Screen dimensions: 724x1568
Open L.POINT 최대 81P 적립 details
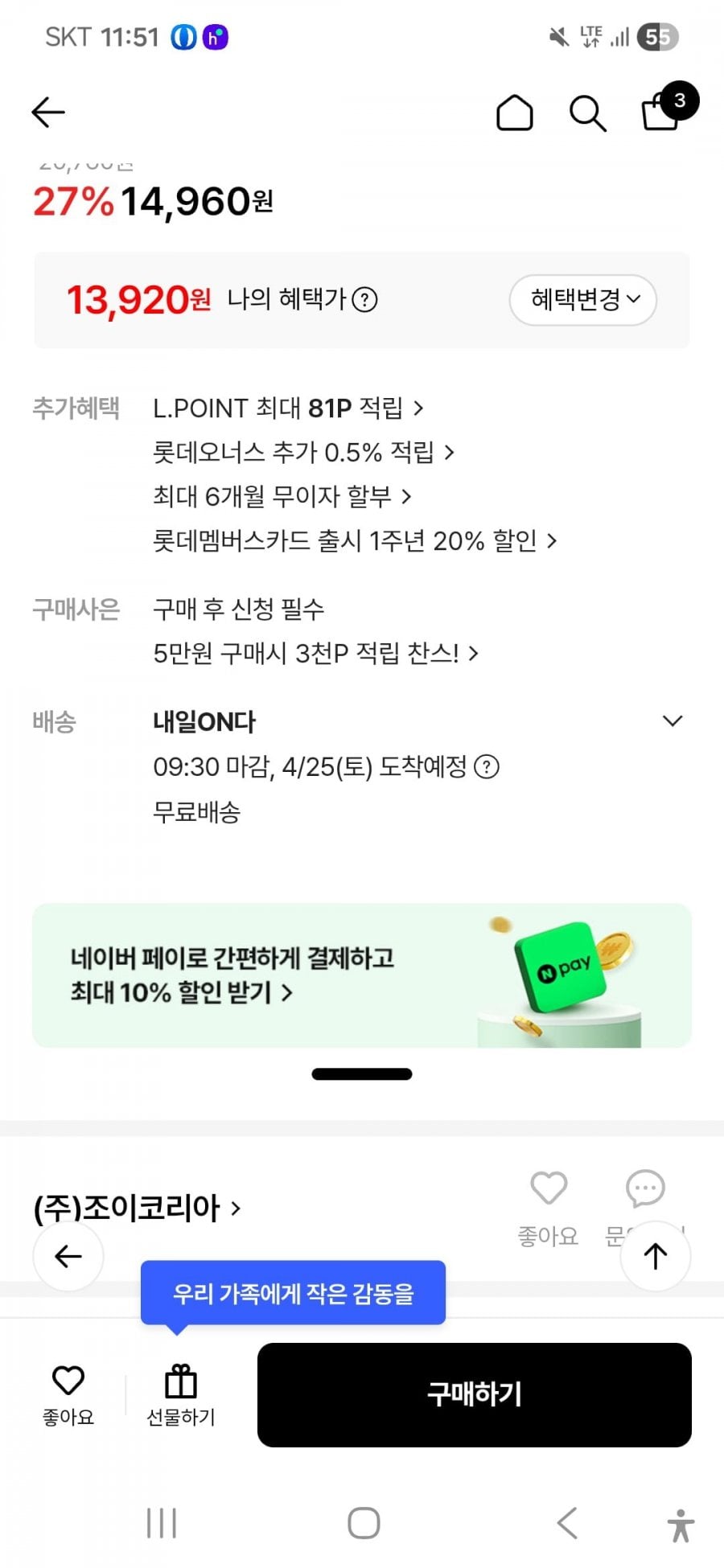(x=287, y=408)
